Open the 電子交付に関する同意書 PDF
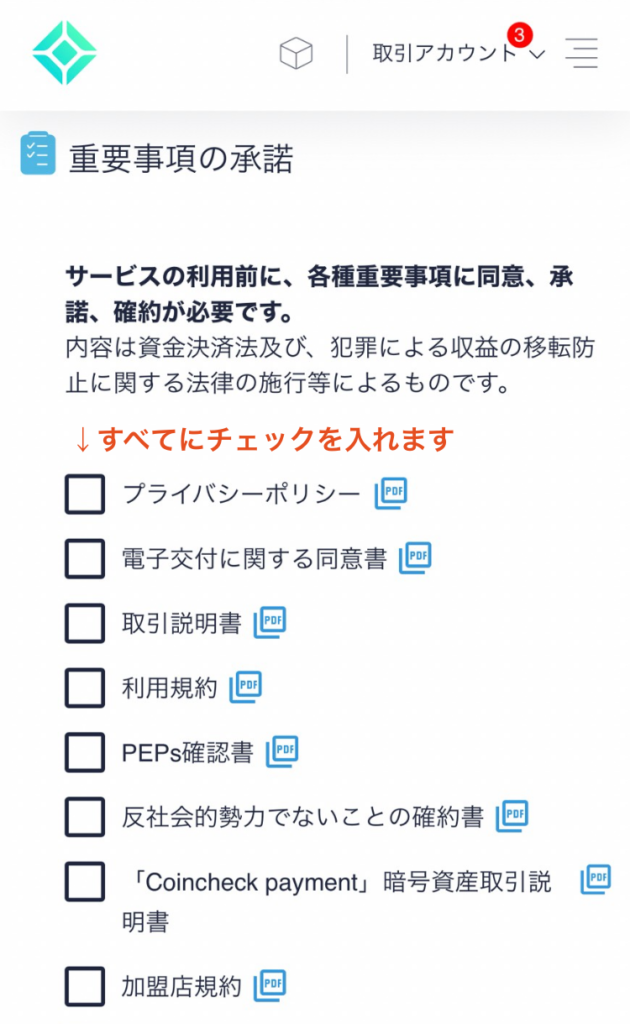The image size is (630, 1024). (x=415, y=558)
